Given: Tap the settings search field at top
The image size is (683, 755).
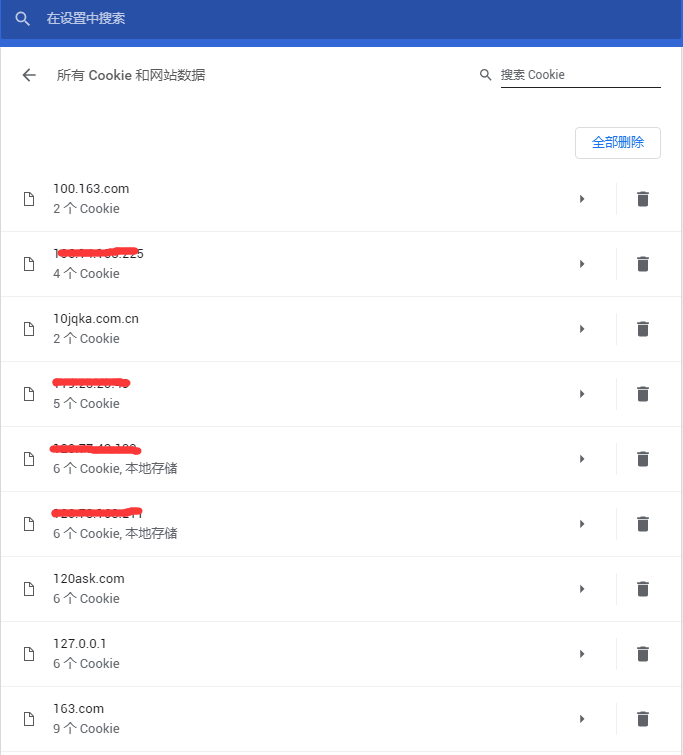Looking at the screenshot, I should (341, 19).
